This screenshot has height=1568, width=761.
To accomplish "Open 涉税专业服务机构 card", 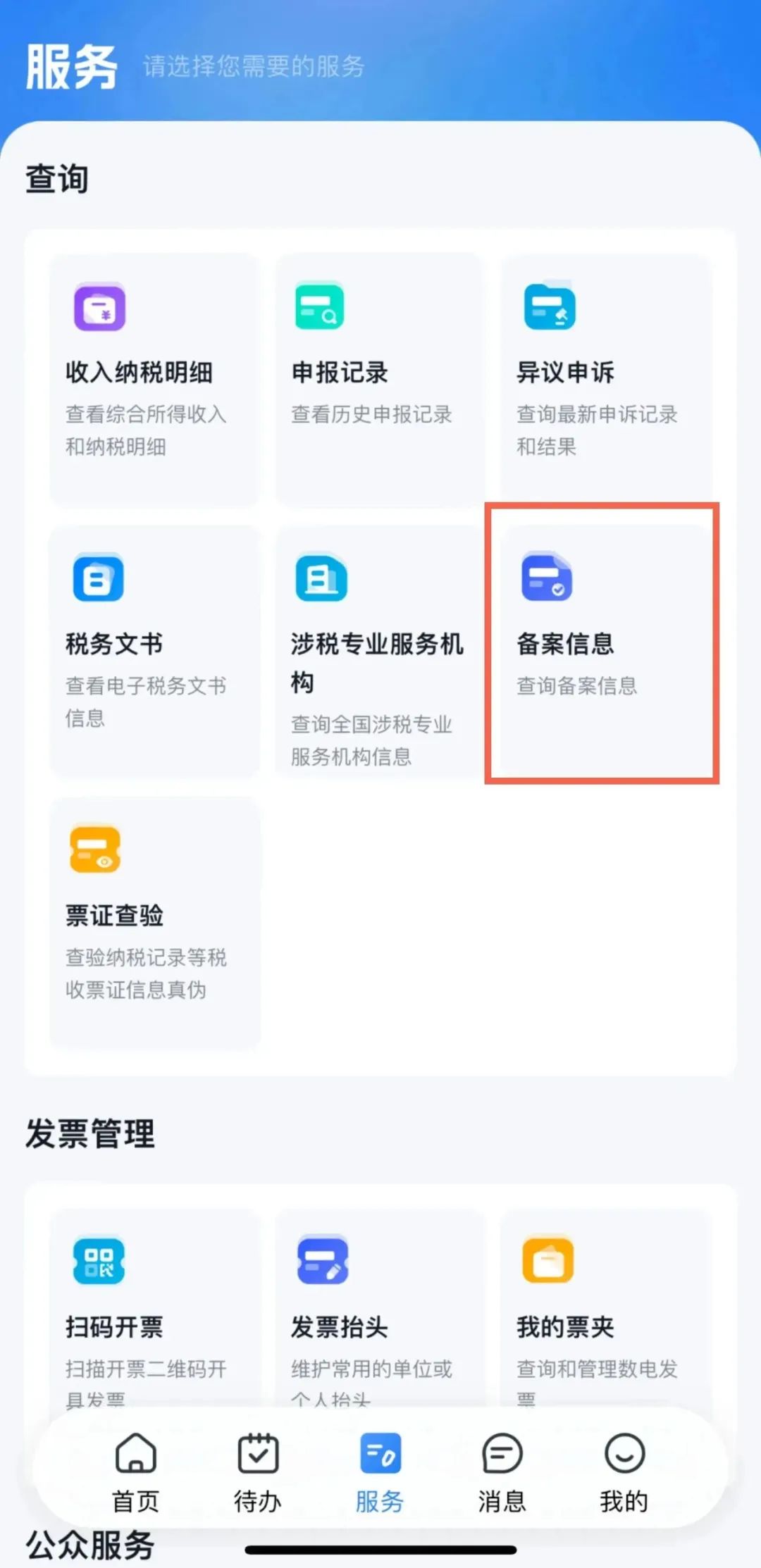I will [380, 652].
